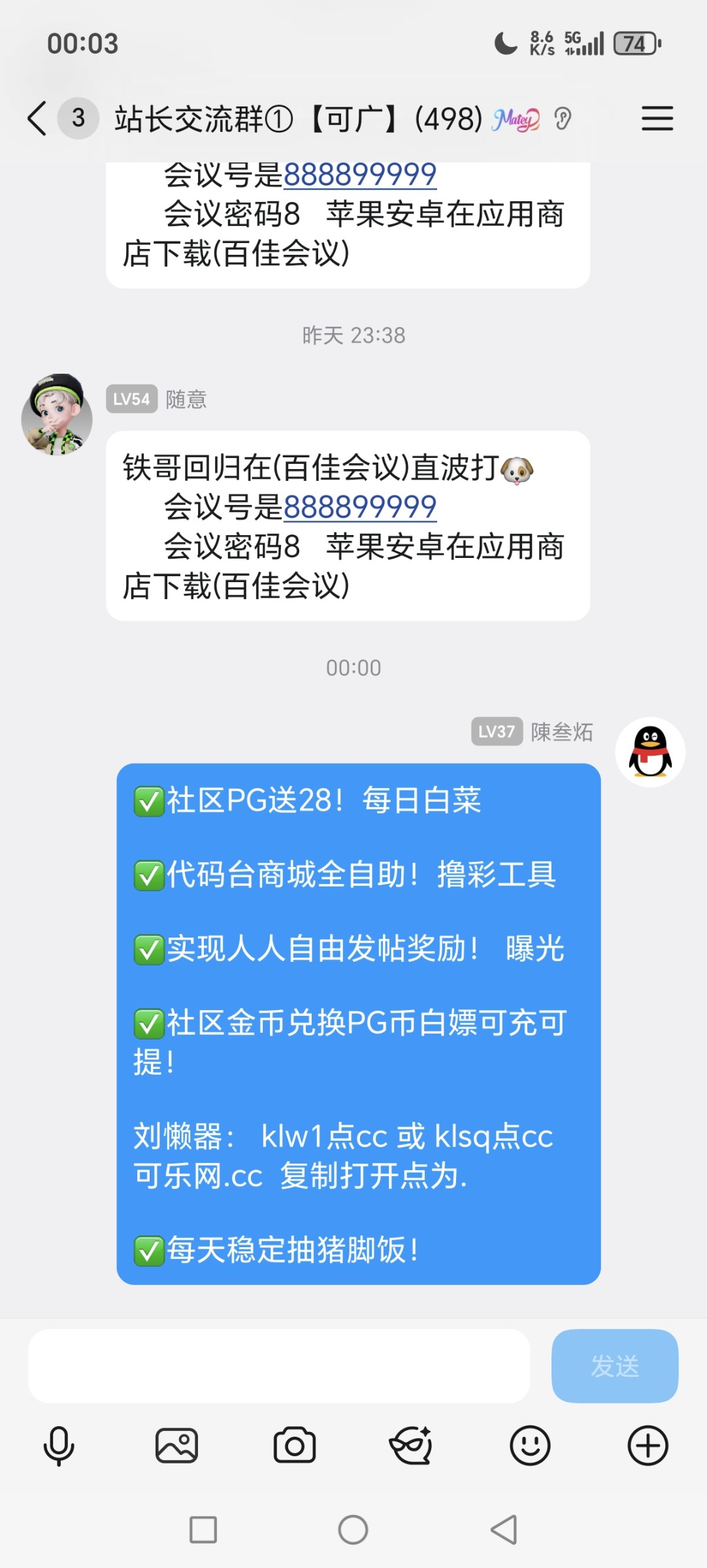Open the photo gallery picker icon
Viewport: 707px width, 1568px height.
(176, 1445)
